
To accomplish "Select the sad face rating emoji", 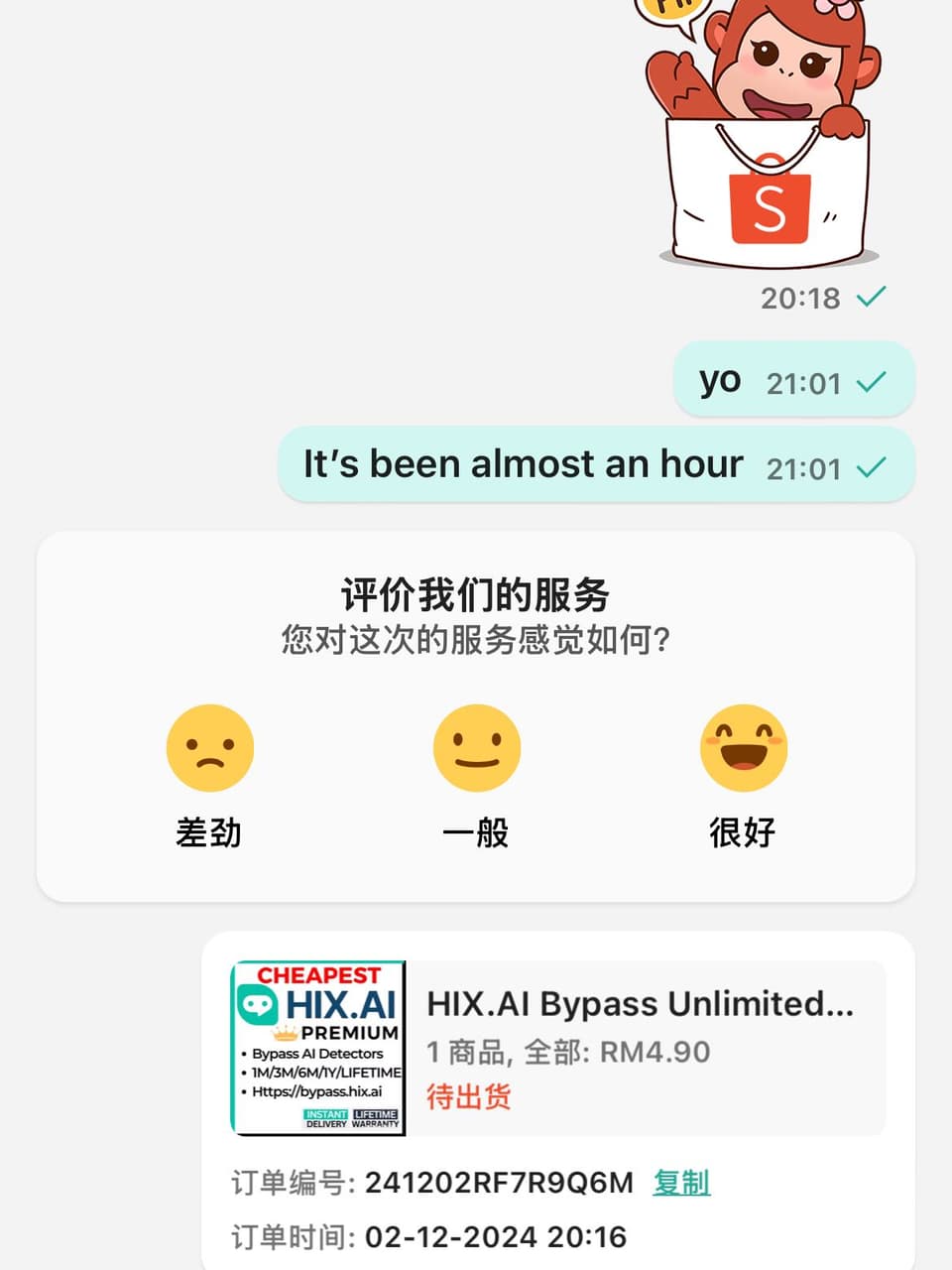I will click(209, 747).
